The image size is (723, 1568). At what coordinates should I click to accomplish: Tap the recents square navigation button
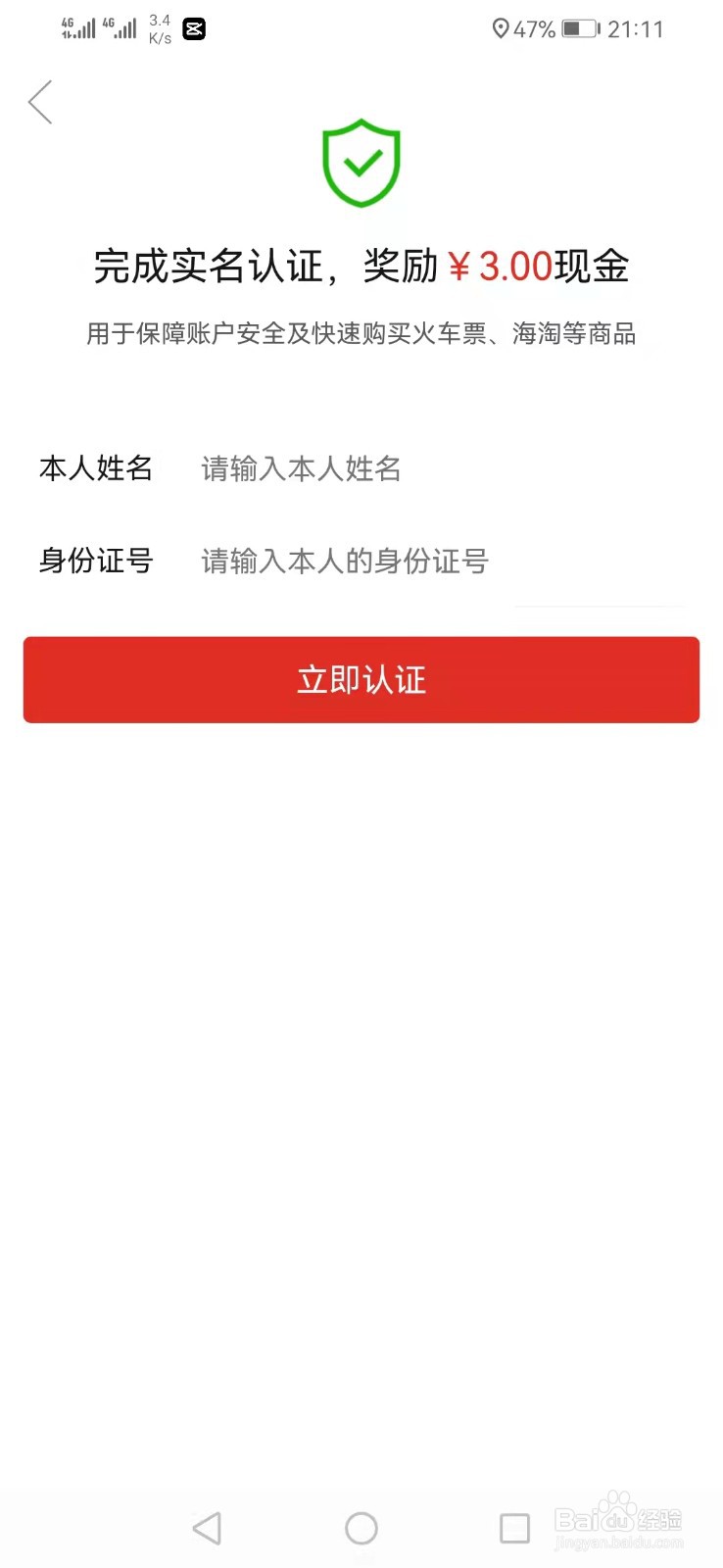(516, 1527)
